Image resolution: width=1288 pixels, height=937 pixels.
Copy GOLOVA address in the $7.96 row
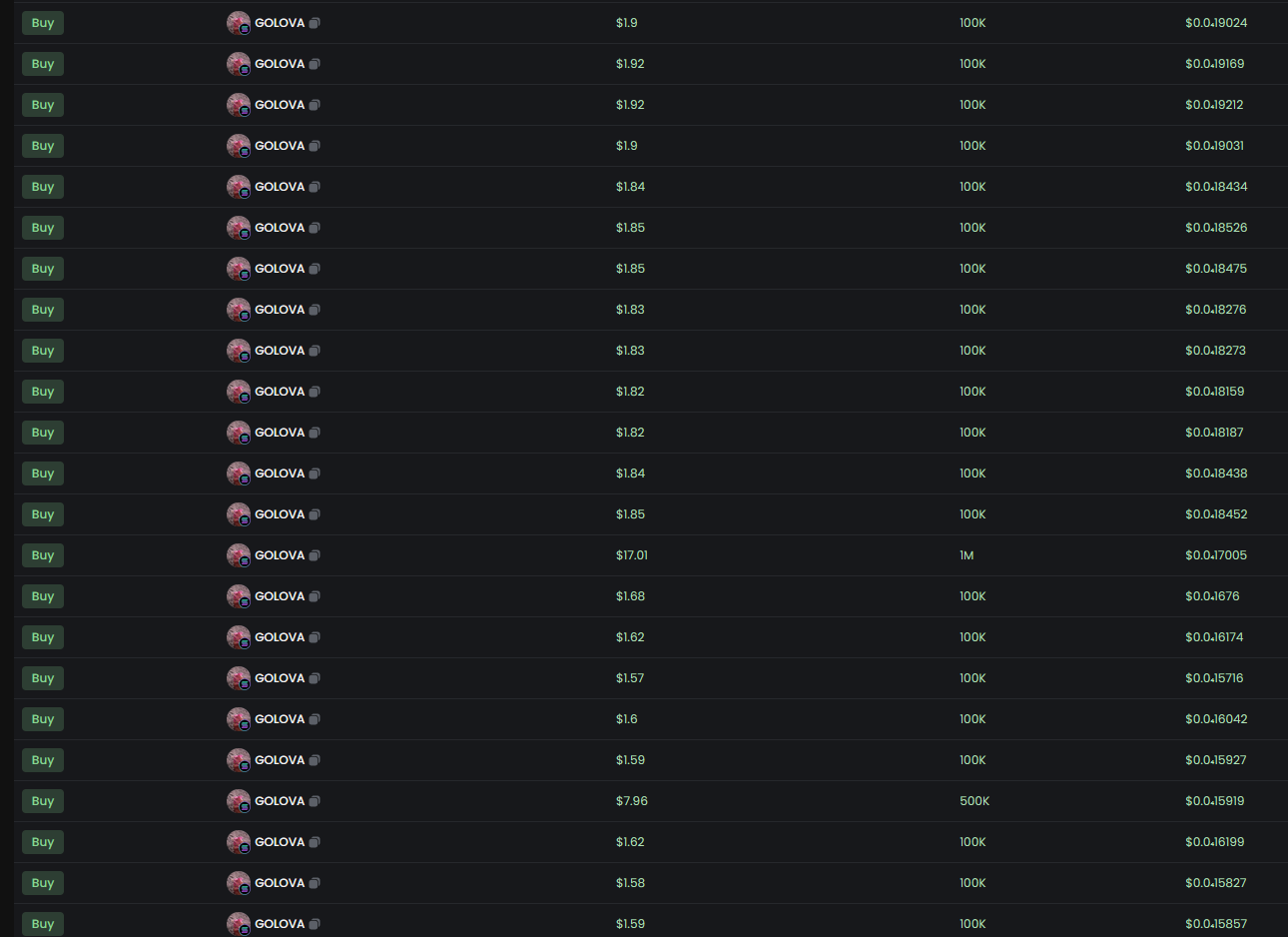(x=315, y=801)
